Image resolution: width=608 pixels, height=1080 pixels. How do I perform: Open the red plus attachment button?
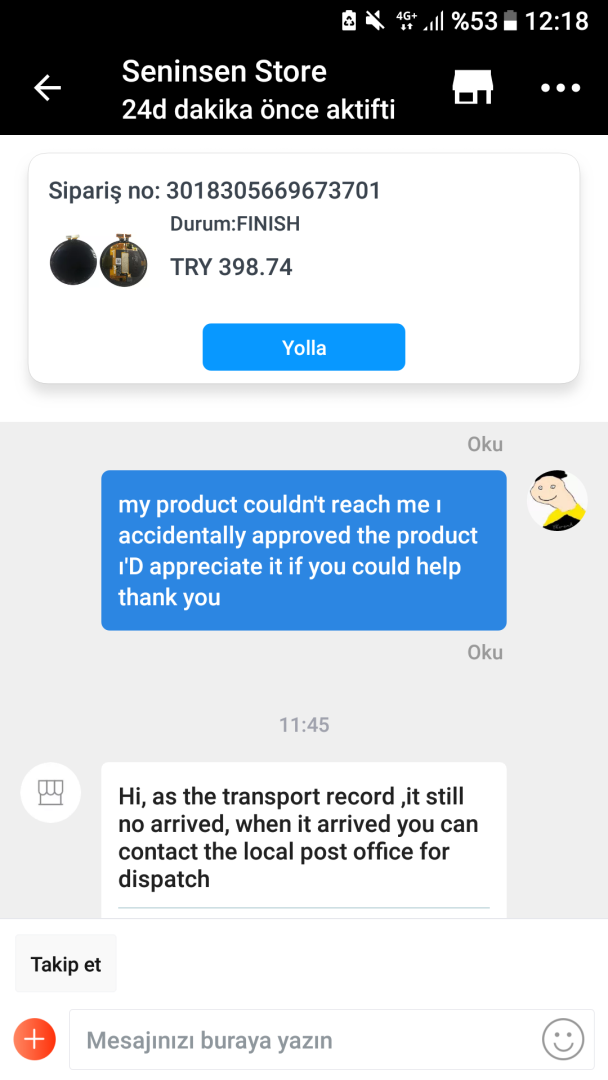tap(34, 1039)
